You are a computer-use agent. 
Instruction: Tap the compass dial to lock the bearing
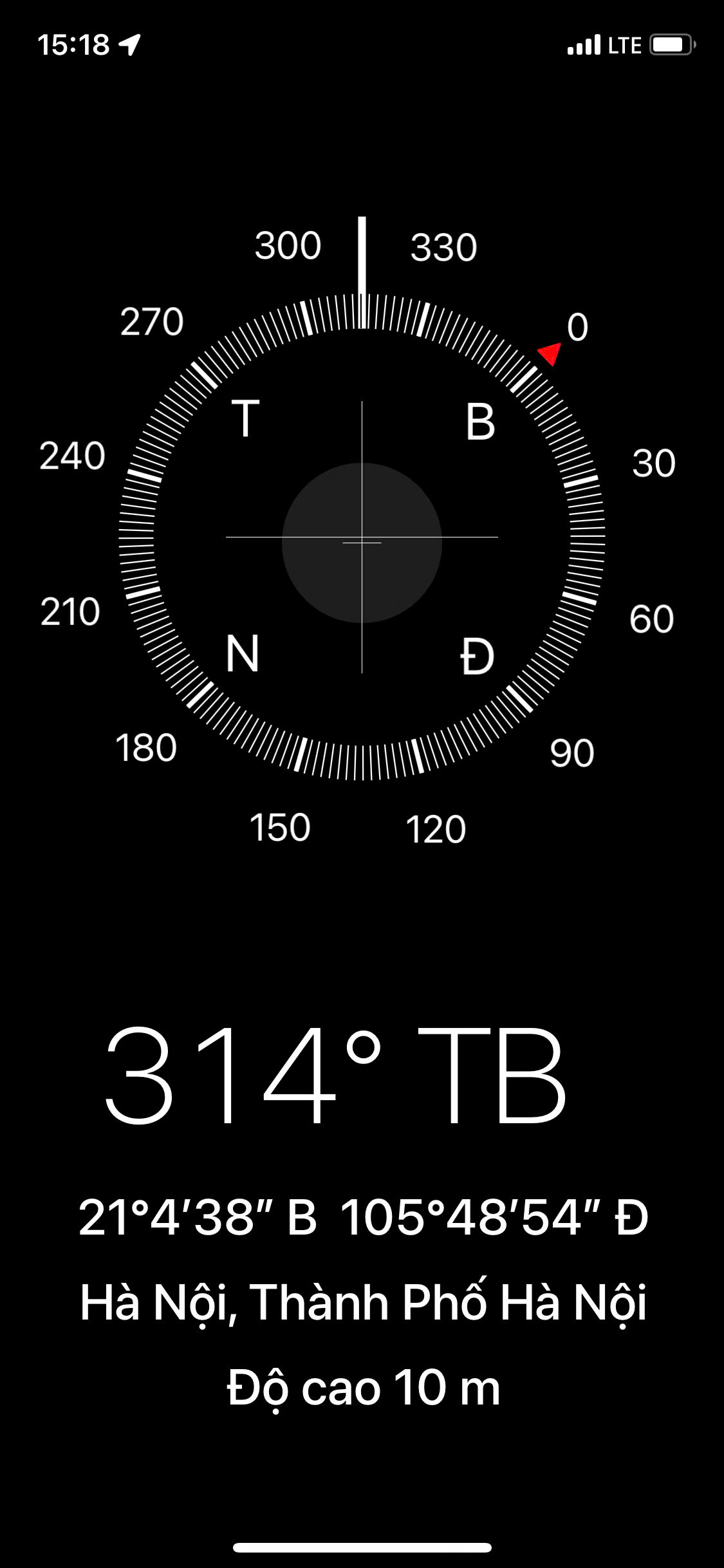click(362, 537)
